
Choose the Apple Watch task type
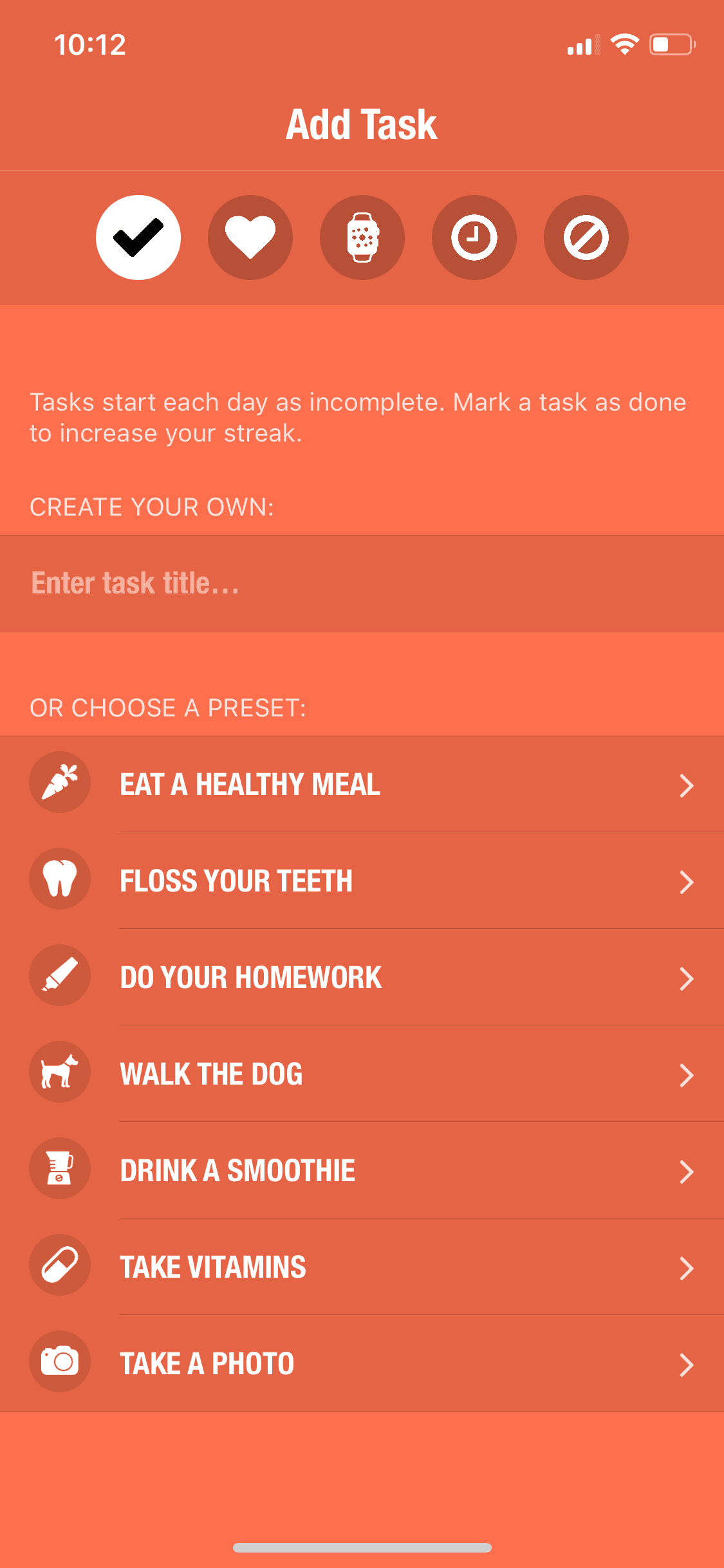coord(362,238)
